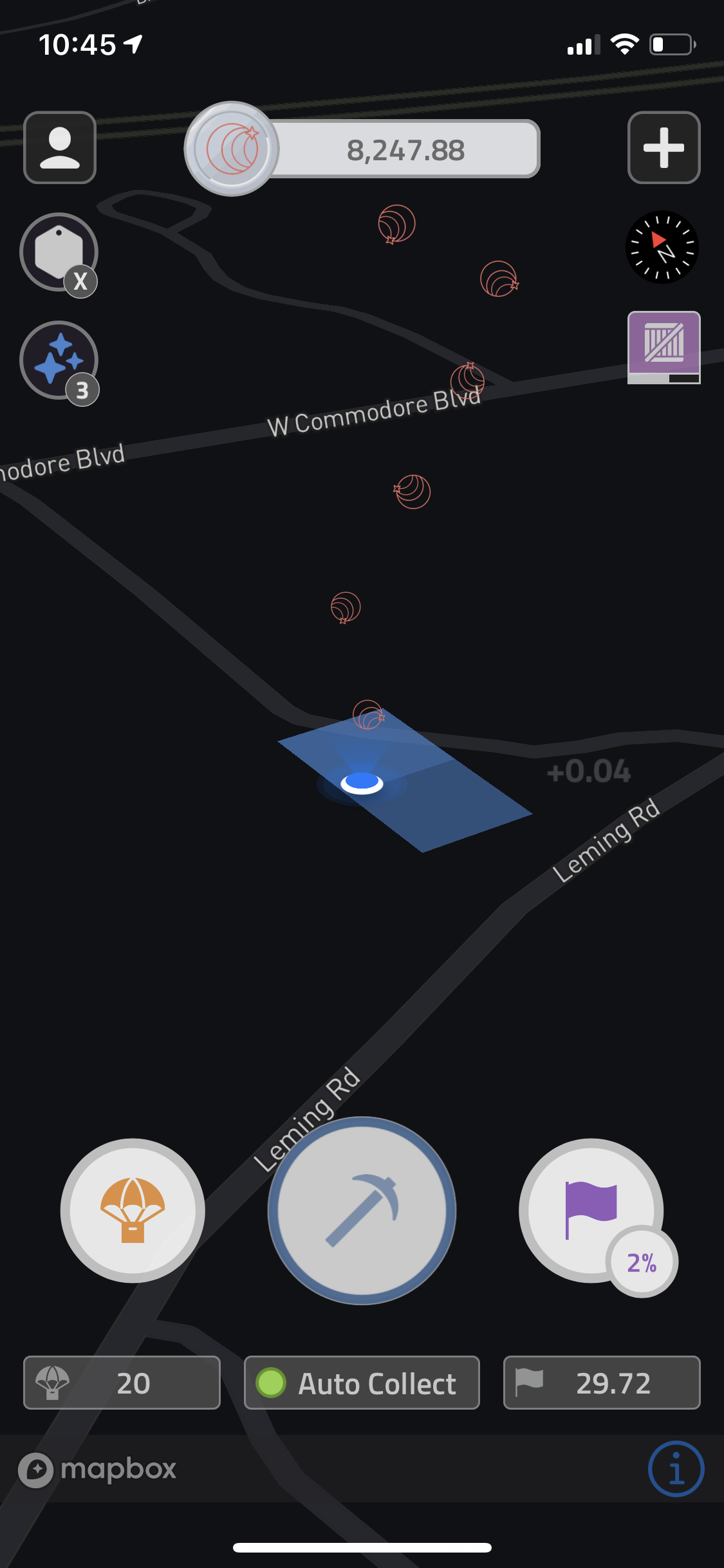724x1568 pixels.
Task: Toggle Auto Collect
Action: coord(362,1383)
